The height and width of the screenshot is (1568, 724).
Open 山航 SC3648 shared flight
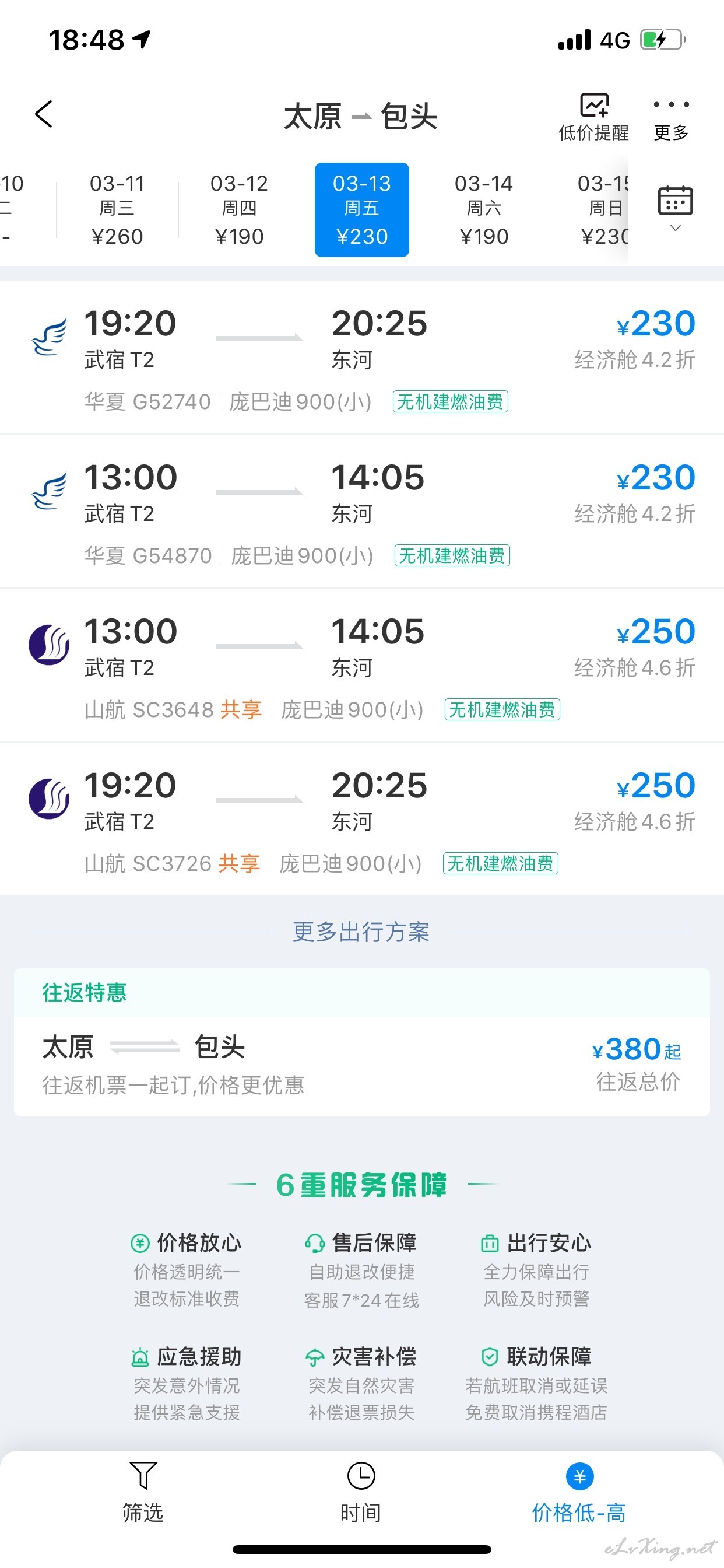click(362, 666)
